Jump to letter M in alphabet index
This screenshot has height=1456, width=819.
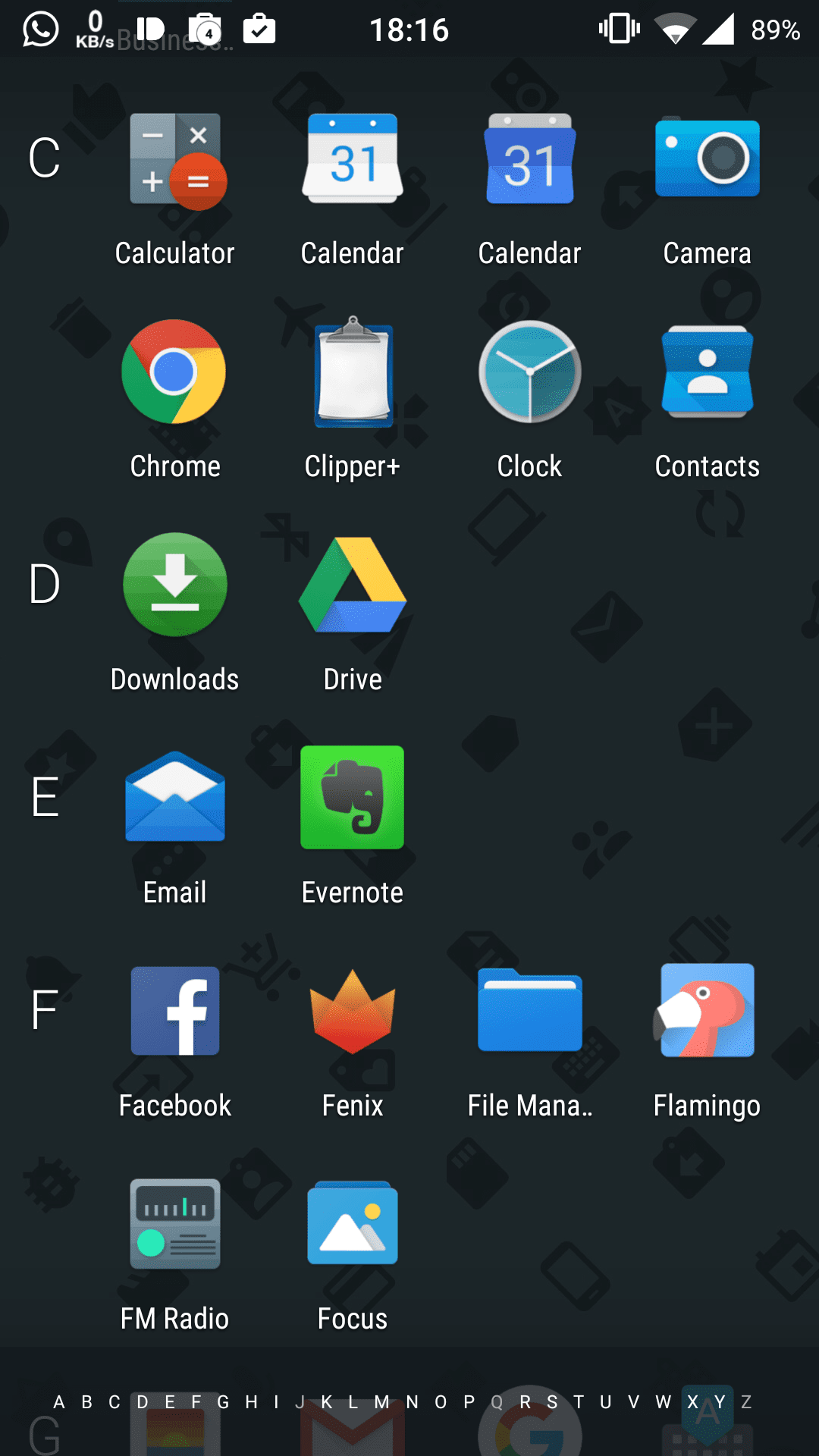click(381, 1402)
